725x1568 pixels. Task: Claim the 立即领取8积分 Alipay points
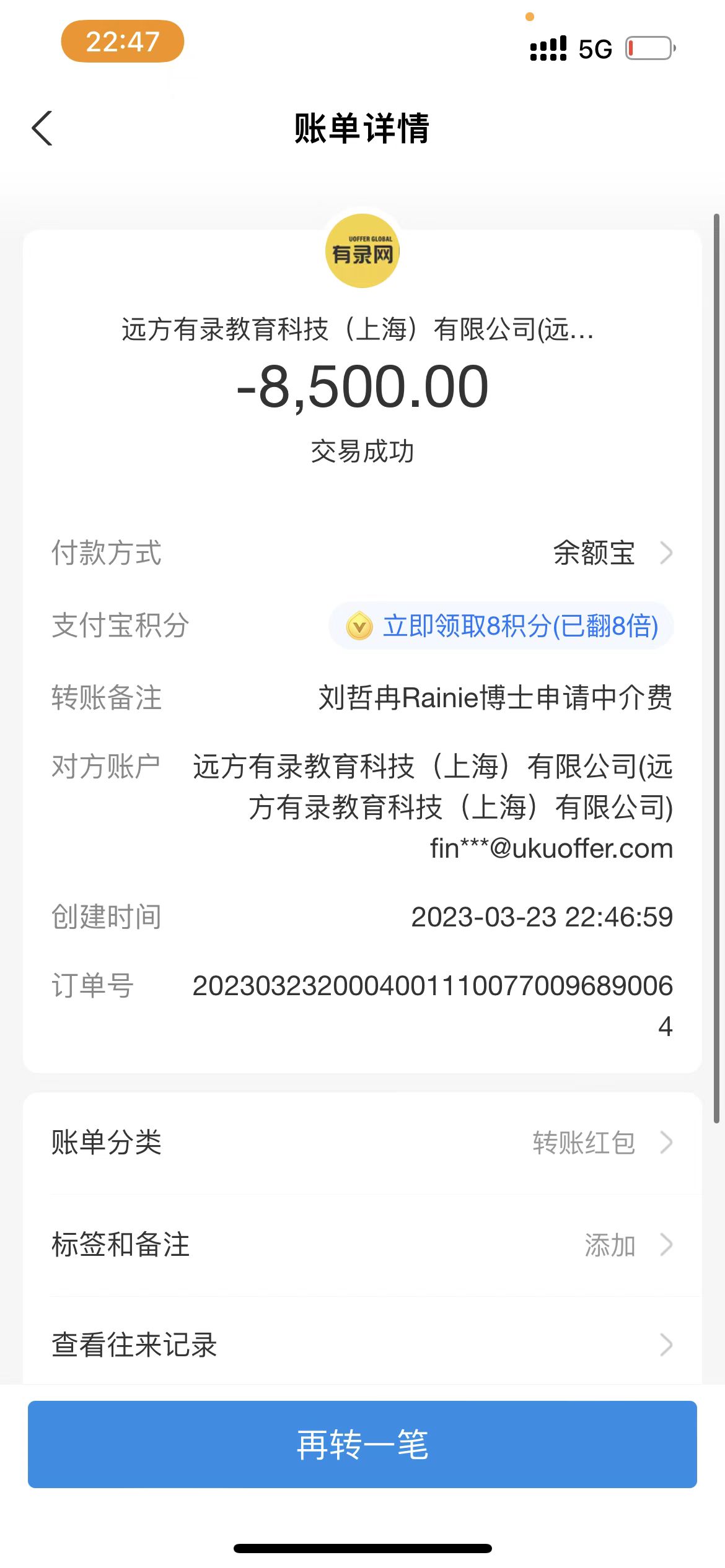tap(501, 626)
